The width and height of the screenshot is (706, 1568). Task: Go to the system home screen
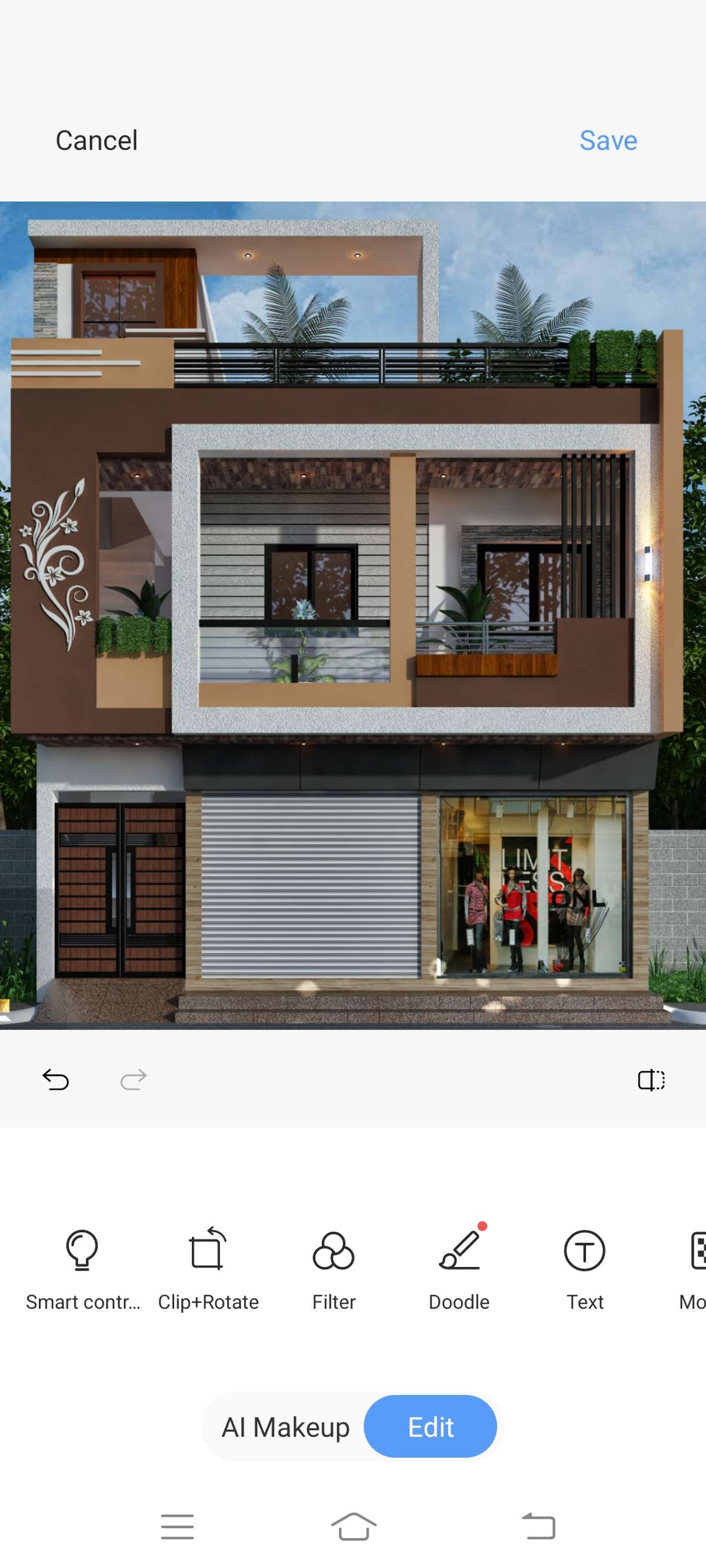coord(354,1527)
